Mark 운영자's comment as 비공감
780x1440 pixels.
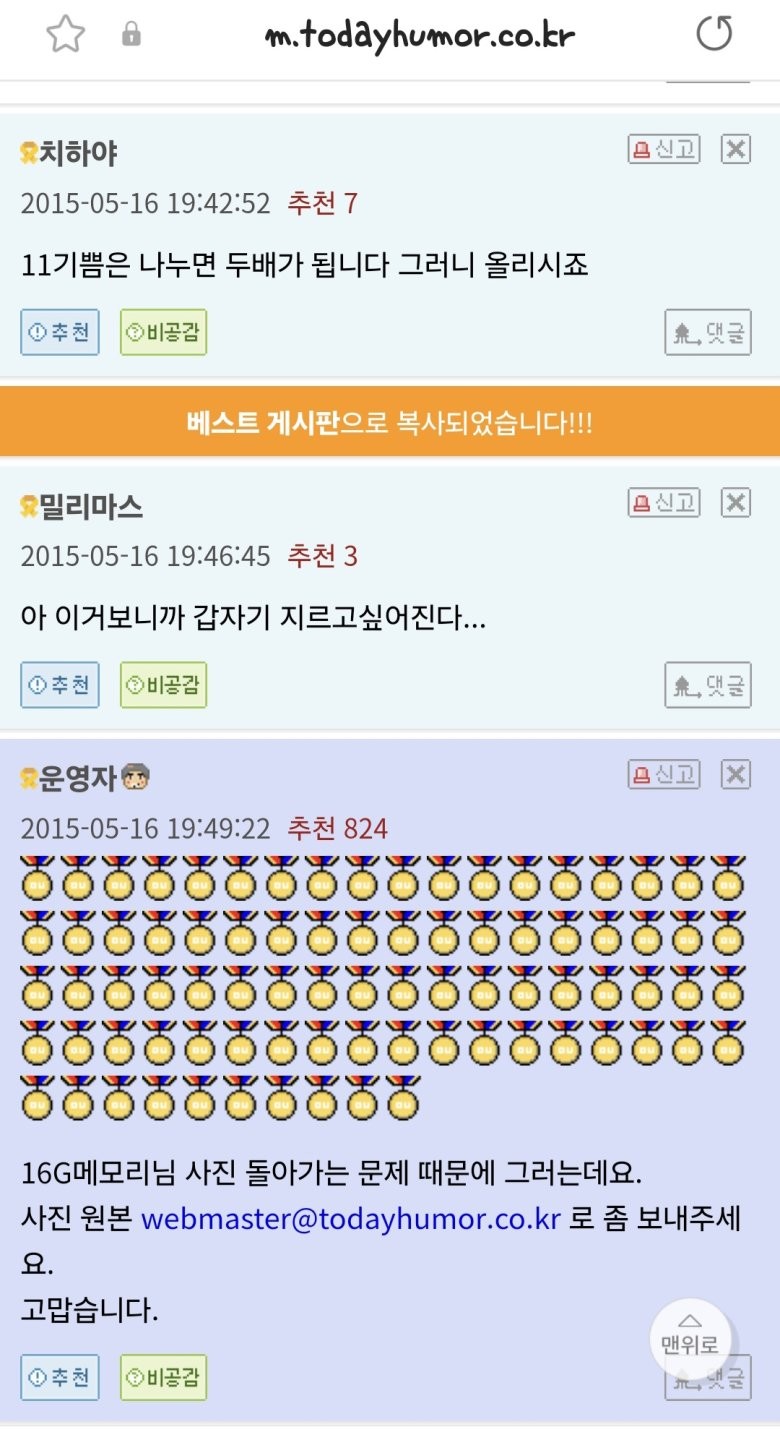(163, 1378)
